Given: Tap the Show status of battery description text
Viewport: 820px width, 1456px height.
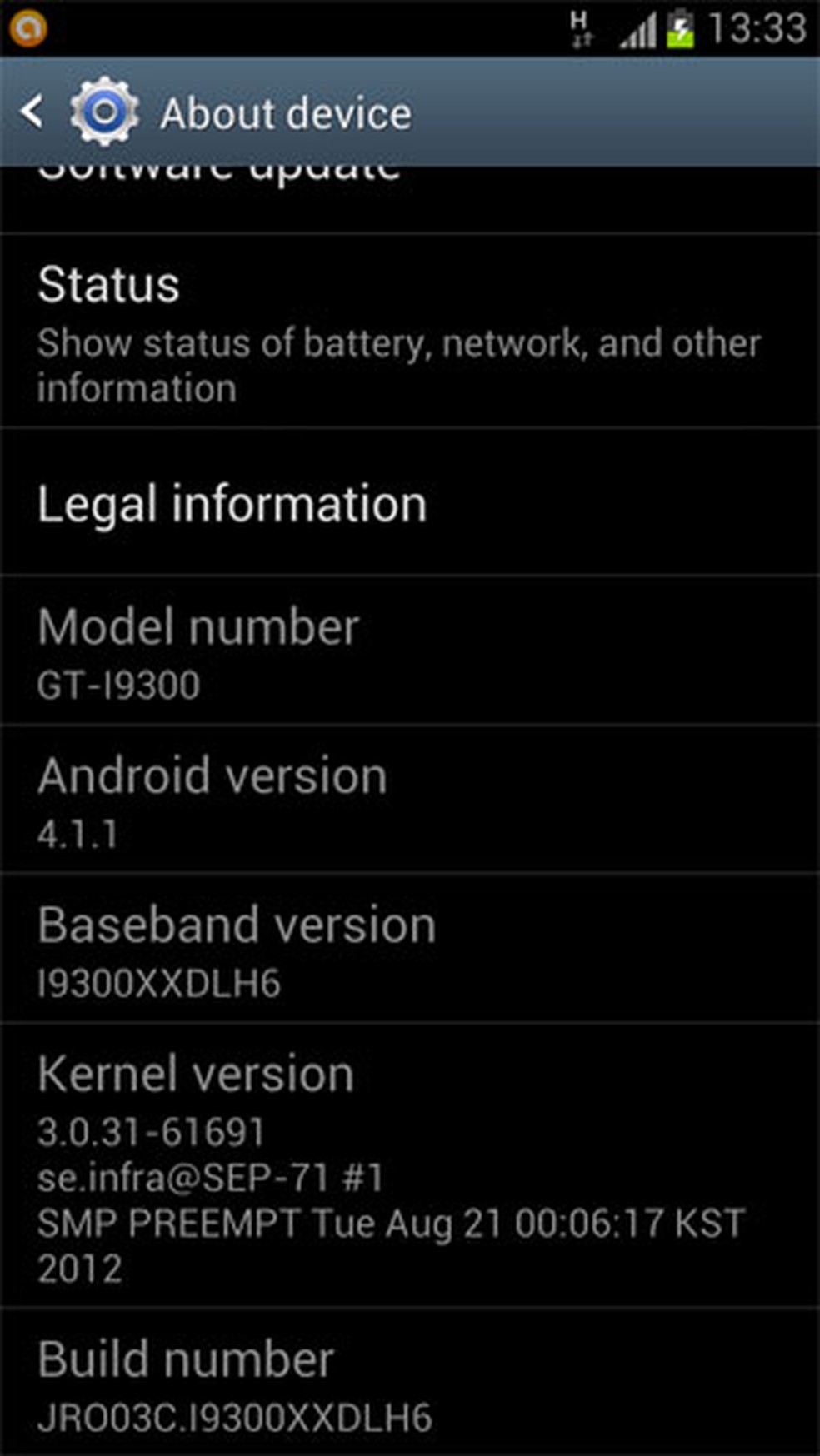Looking at the screenshot, I should pyautogui.click(x=400, y=364).
